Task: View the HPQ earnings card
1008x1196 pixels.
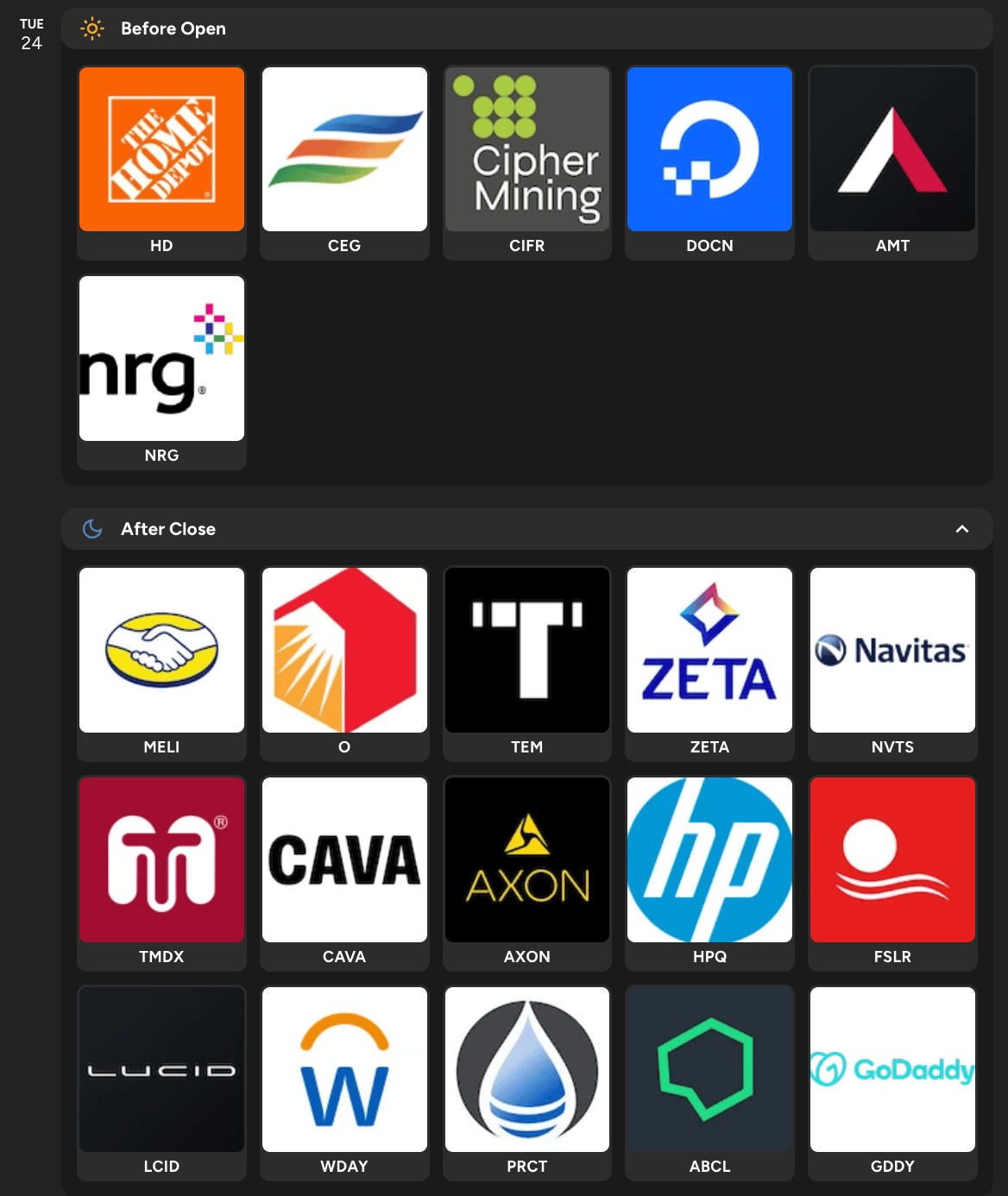Action: pos(709,860)
